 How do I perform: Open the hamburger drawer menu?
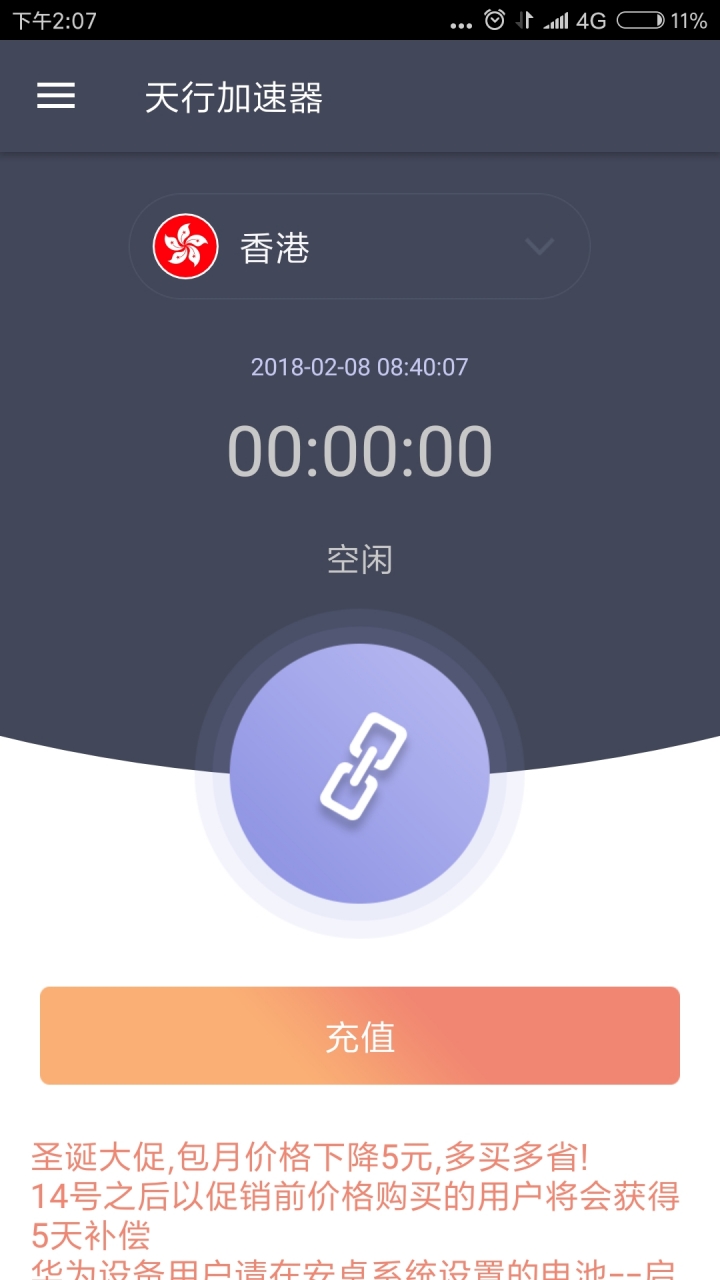[x=56, y=96]
